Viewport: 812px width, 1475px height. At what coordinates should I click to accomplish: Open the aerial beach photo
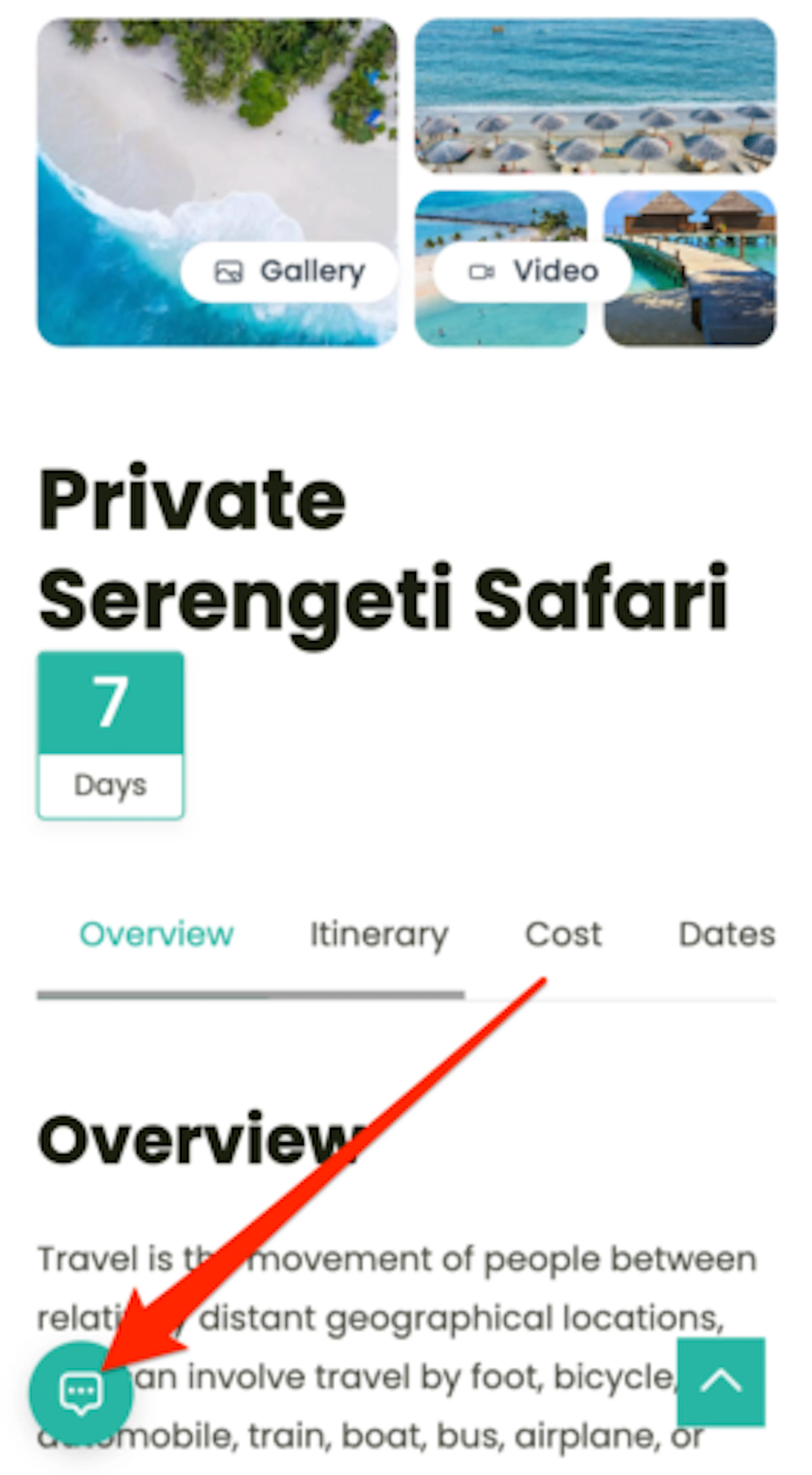217,182
